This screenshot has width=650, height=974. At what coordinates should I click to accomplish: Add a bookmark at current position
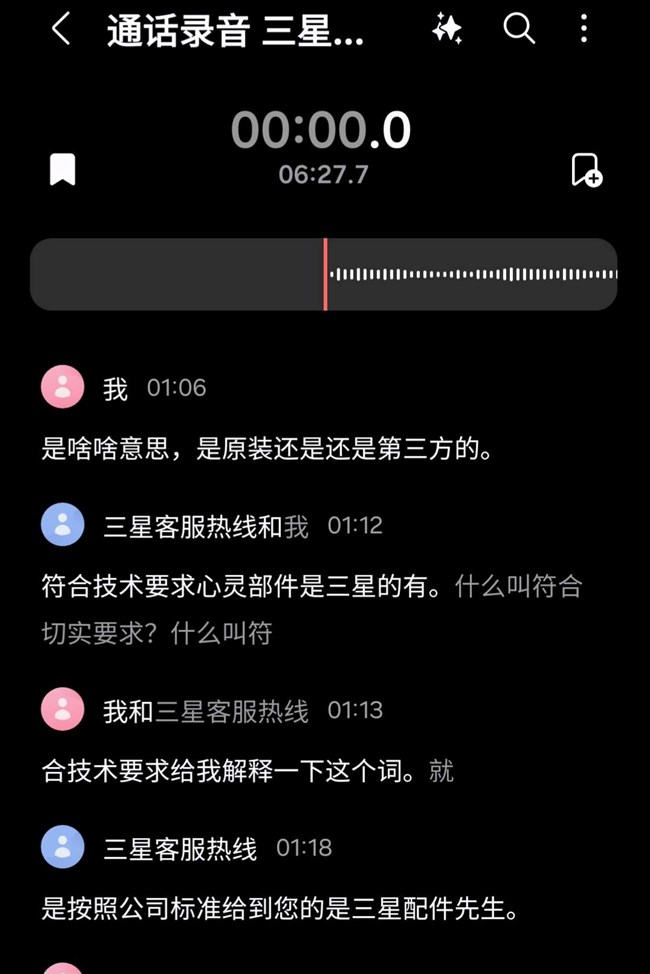click(586, 170)
